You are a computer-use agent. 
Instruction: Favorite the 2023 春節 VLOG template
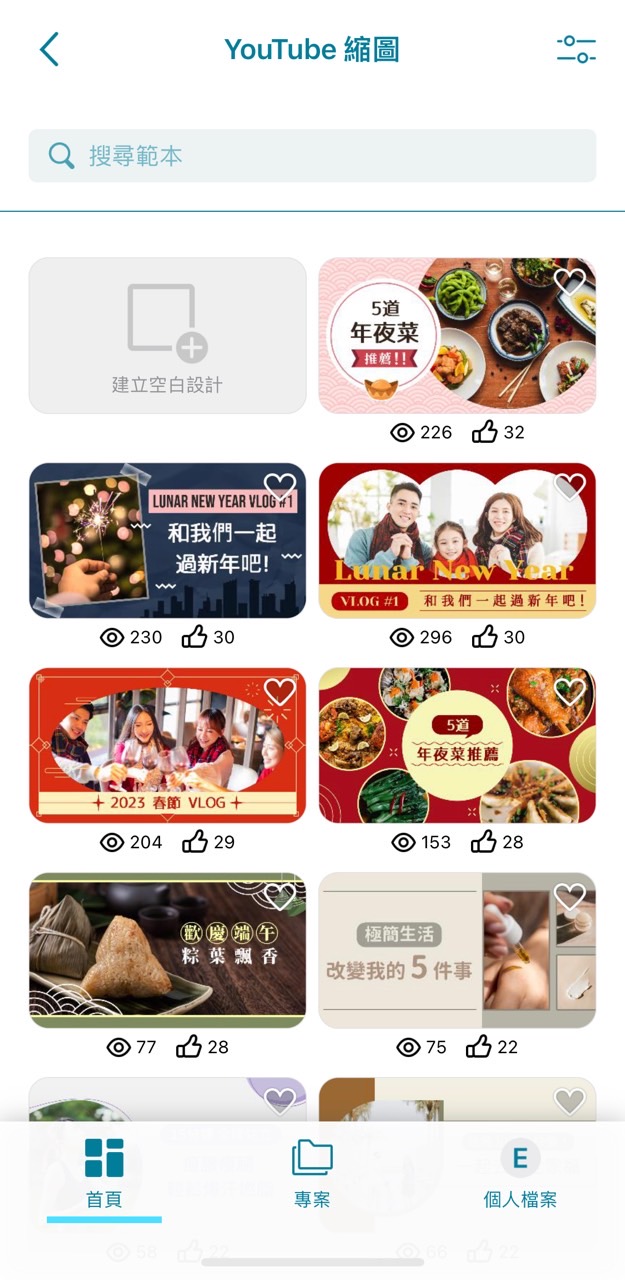(280, 692)
